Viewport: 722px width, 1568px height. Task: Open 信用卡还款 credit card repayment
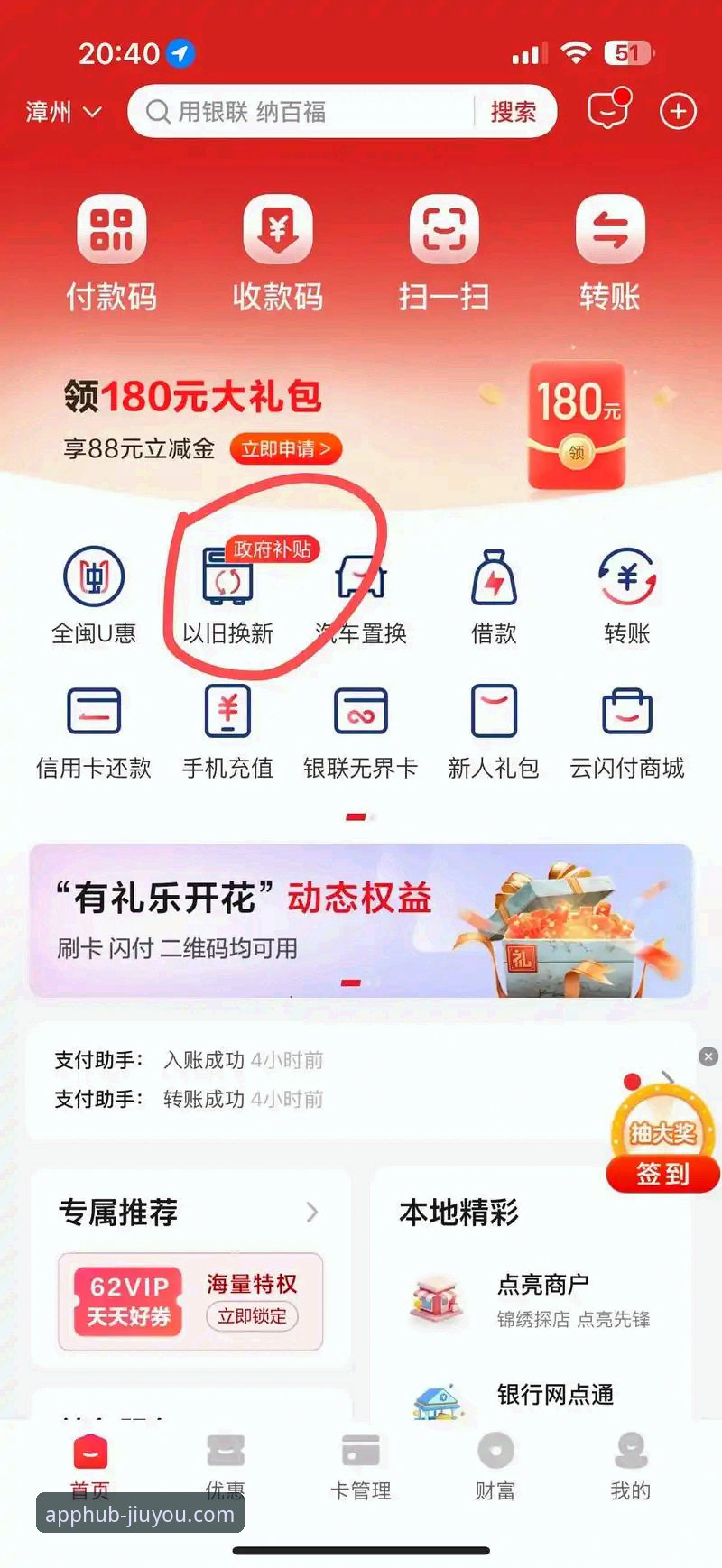pos(94,731)
